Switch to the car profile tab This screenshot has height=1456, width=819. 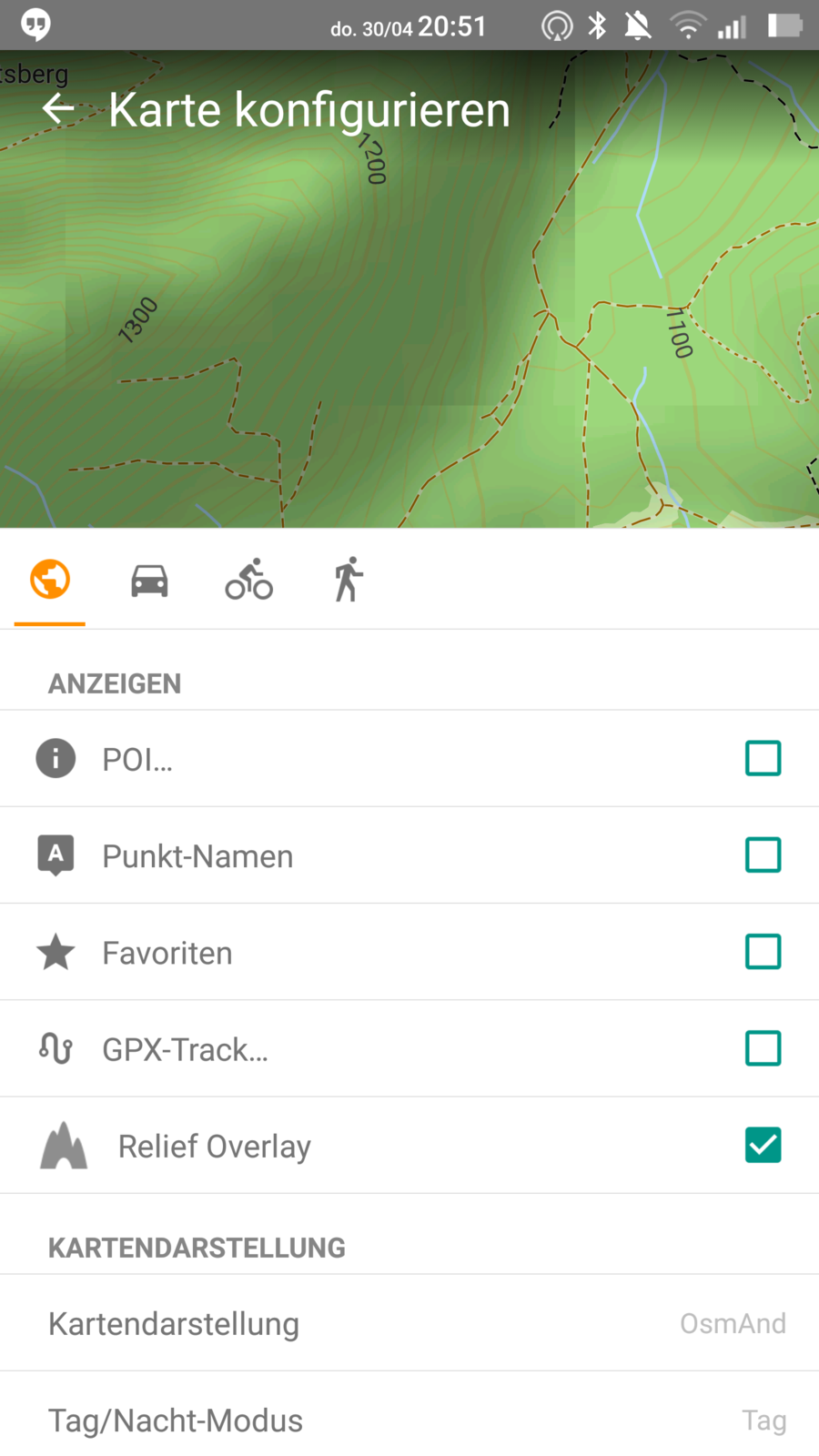(x=149, y=580)
